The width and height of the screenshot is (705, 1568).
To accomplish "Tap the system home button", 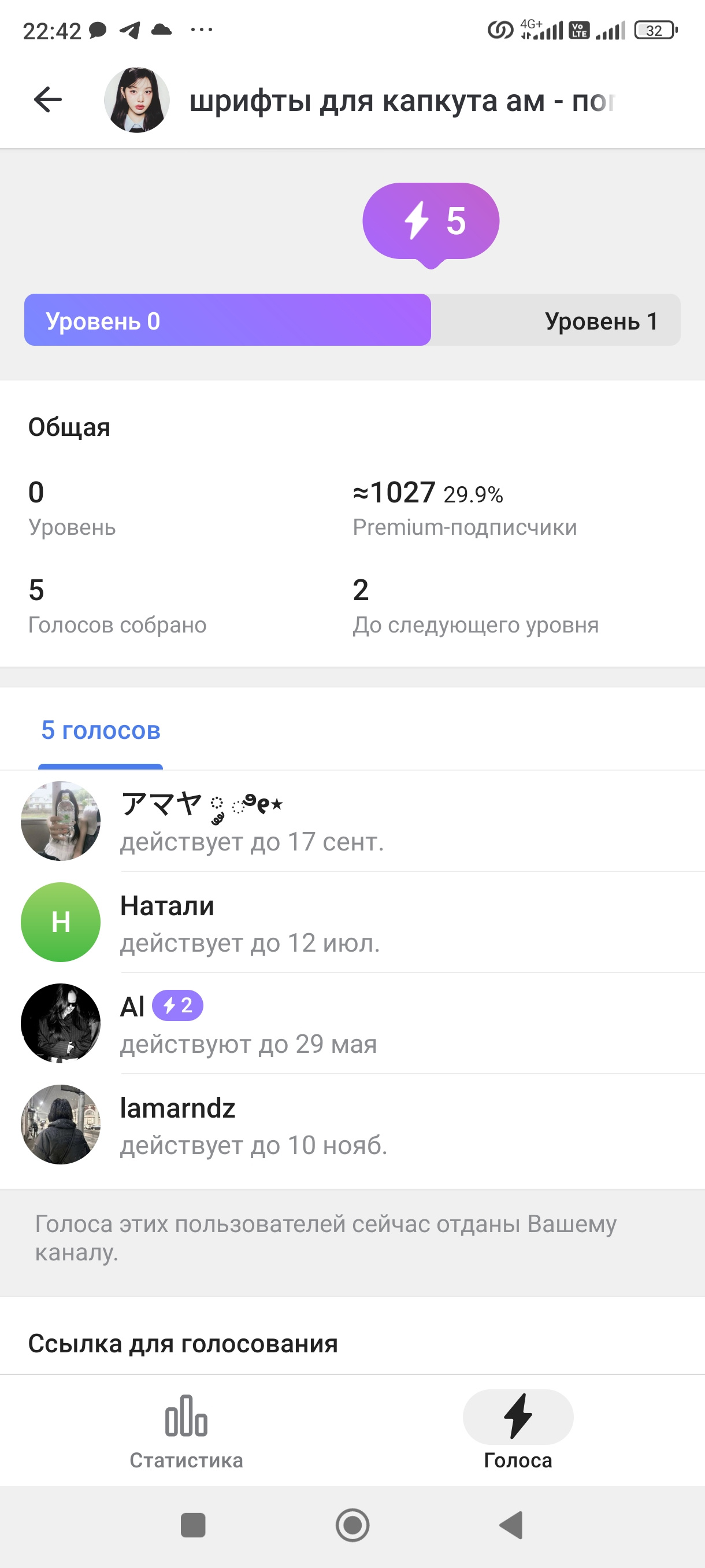I will click(x=352, y=1525).
